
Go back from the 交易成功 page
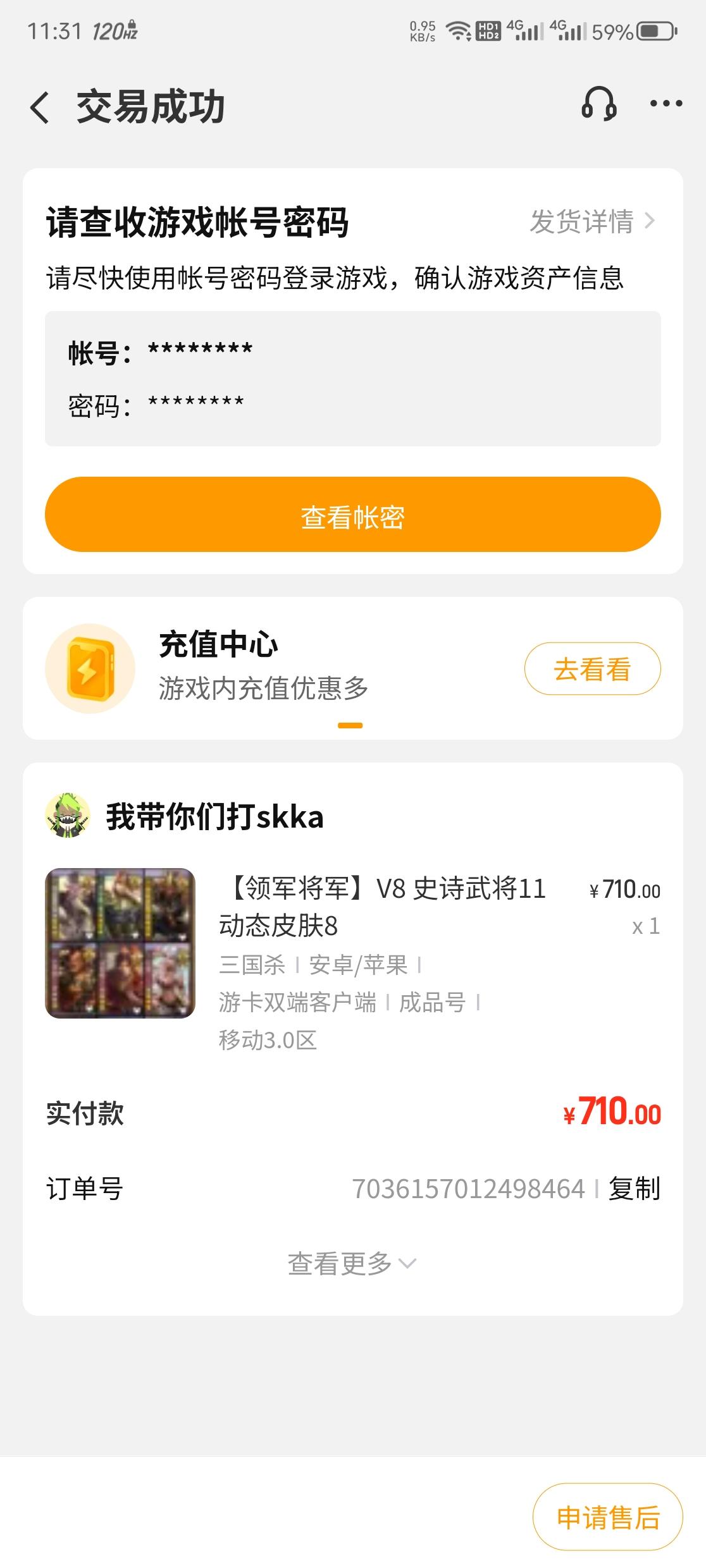39,107
